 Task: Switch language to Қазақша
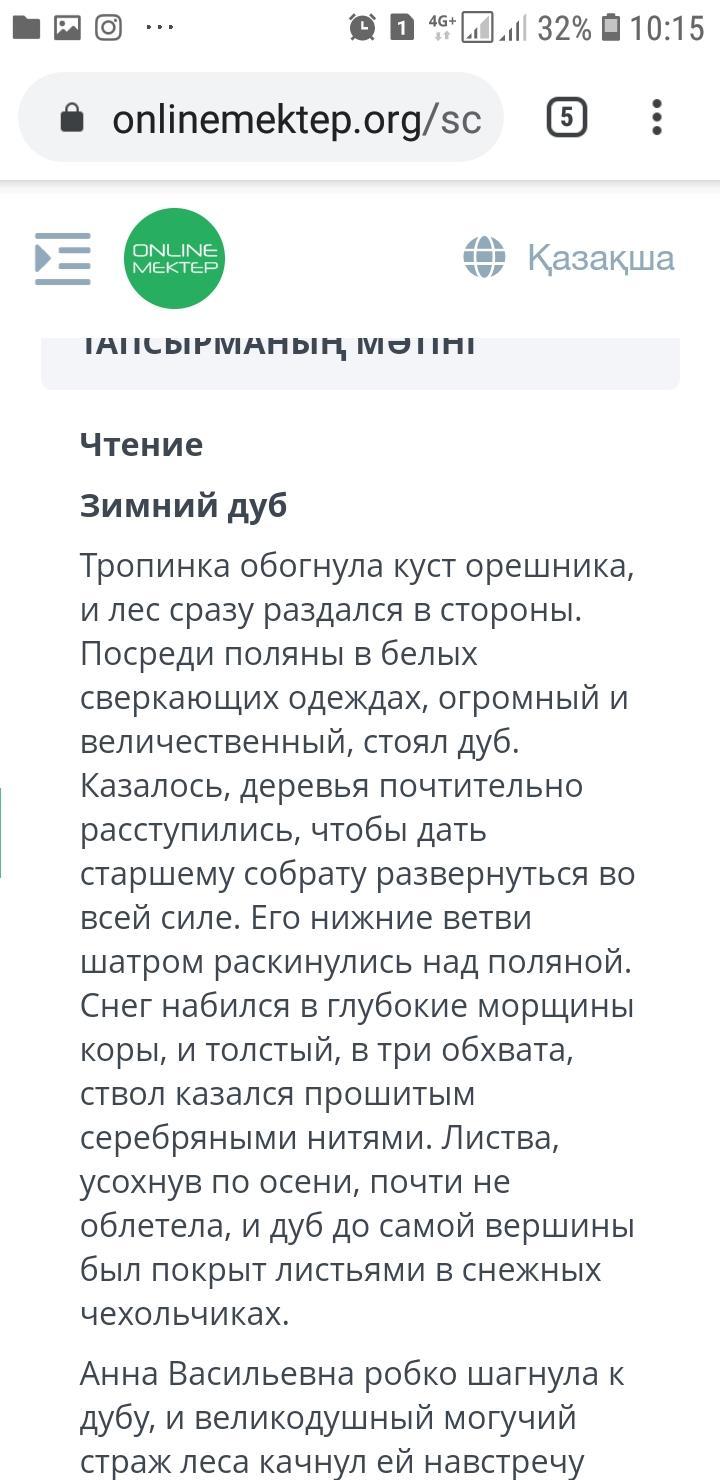click(x=569, y=257)
